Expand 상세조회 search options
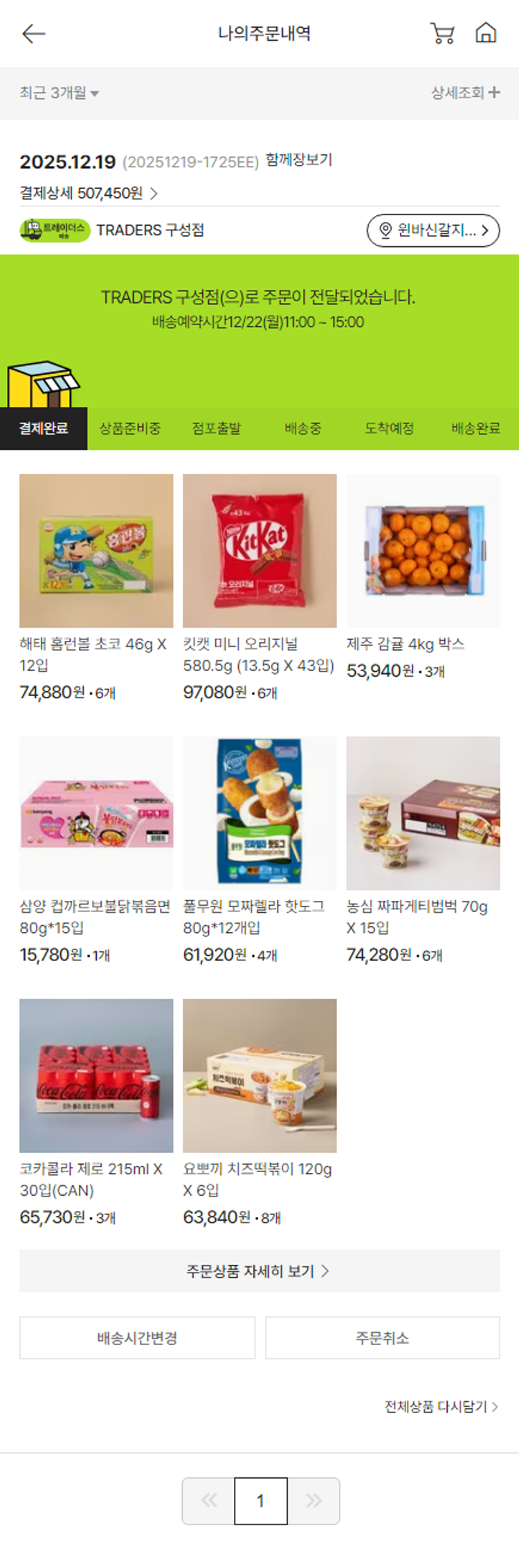Image resolution: width=519 pixels, height=1568 pixels. [x=465, y=93]
